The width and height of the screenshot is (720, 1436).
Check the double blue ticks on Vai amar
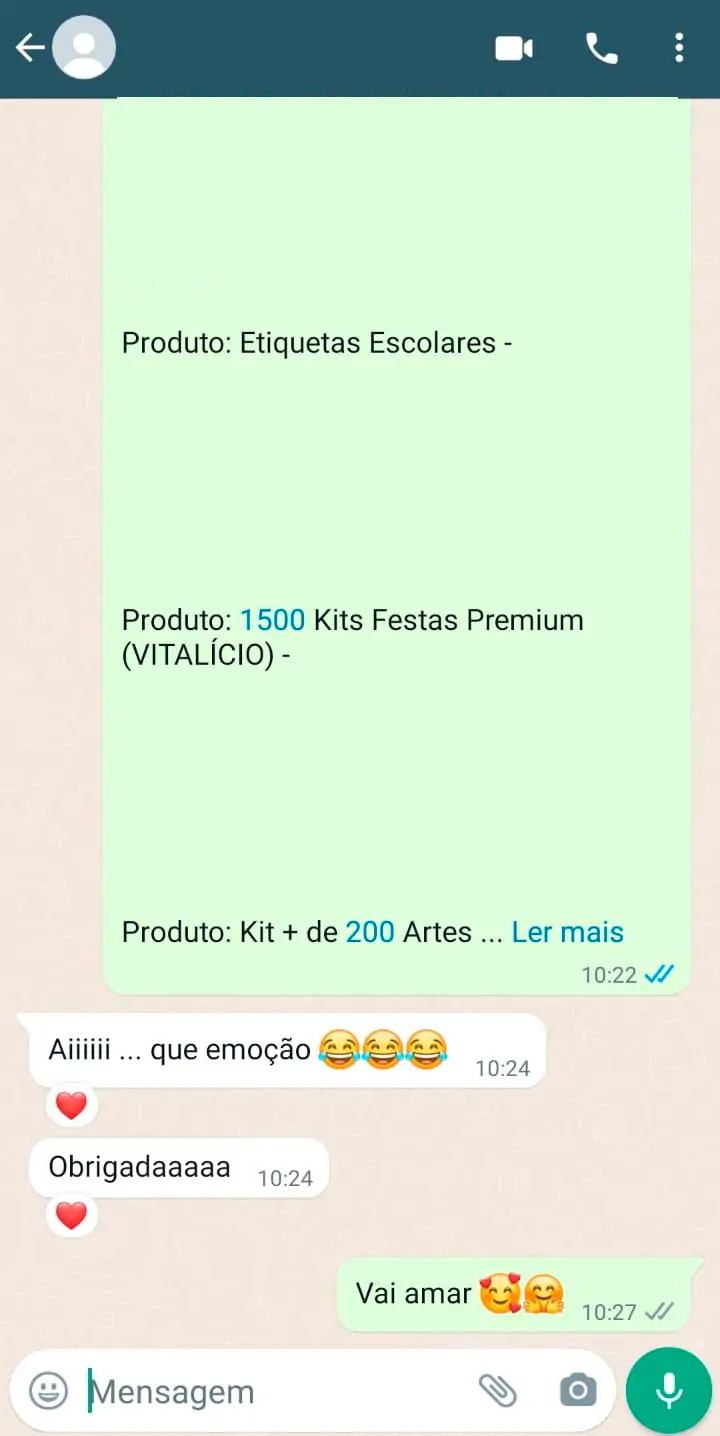pyautogui.click(x=659, y=1312)
